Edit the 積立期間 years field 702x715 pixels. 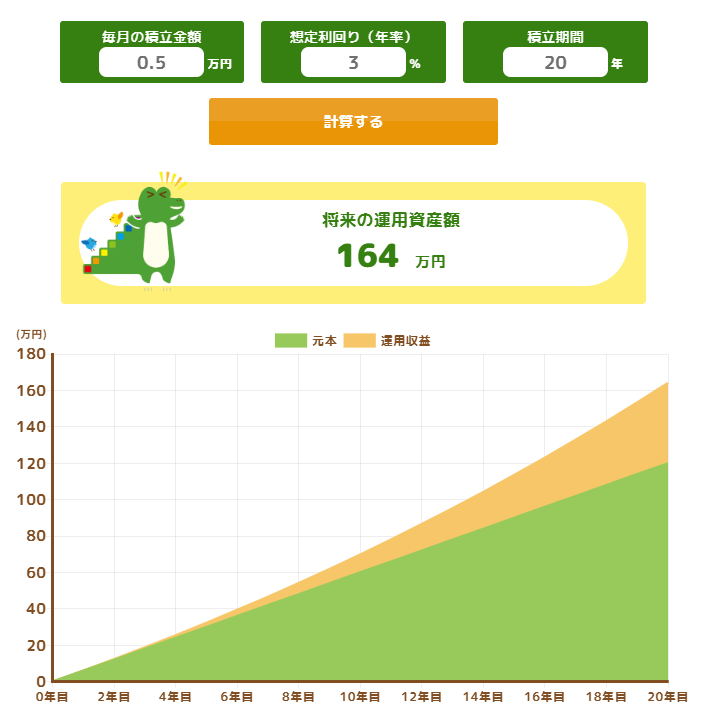[555, 62]
